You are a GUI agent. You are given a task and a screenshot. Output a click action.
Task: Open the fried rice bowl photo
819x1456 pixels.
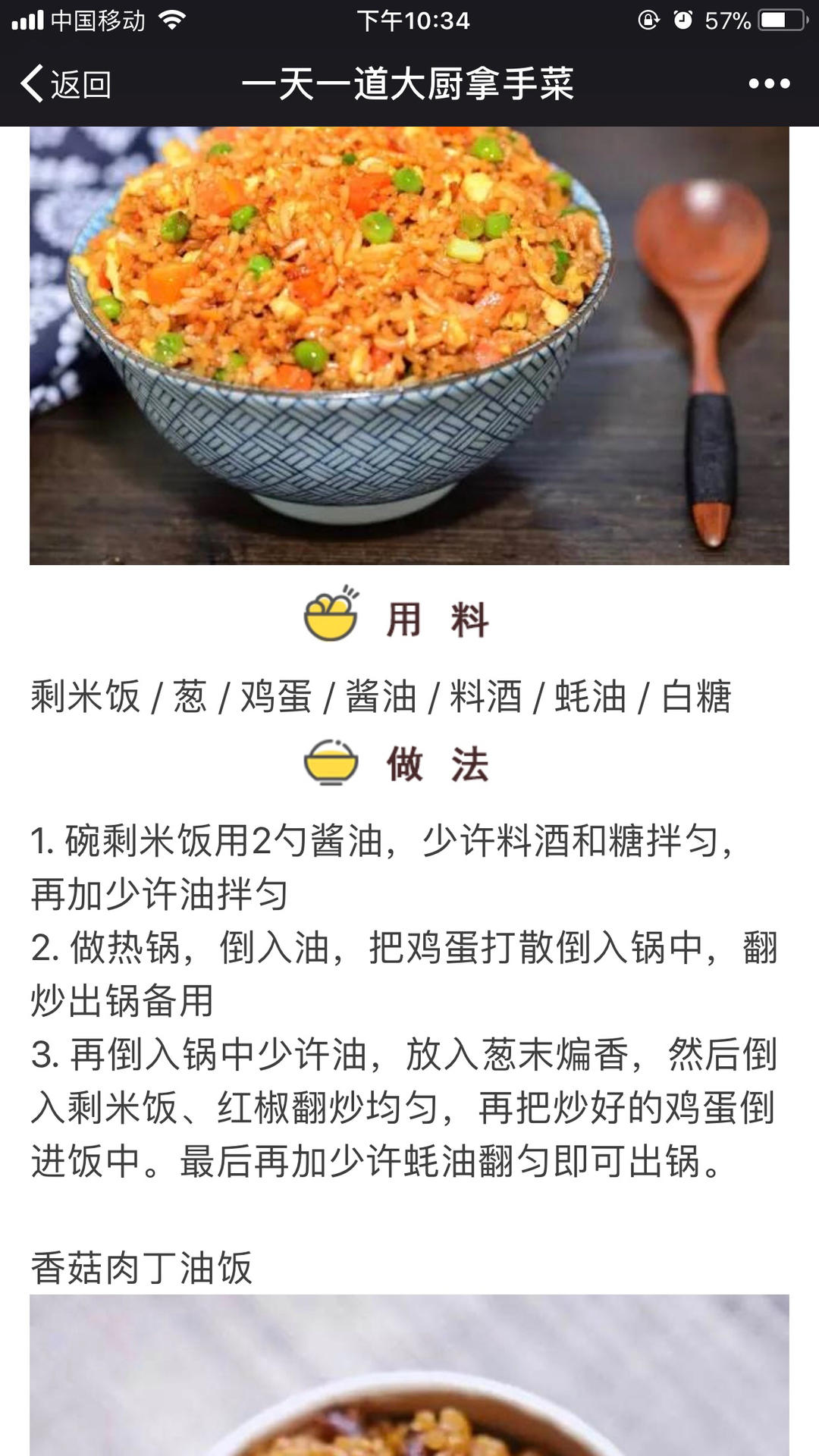pos(409,346)
